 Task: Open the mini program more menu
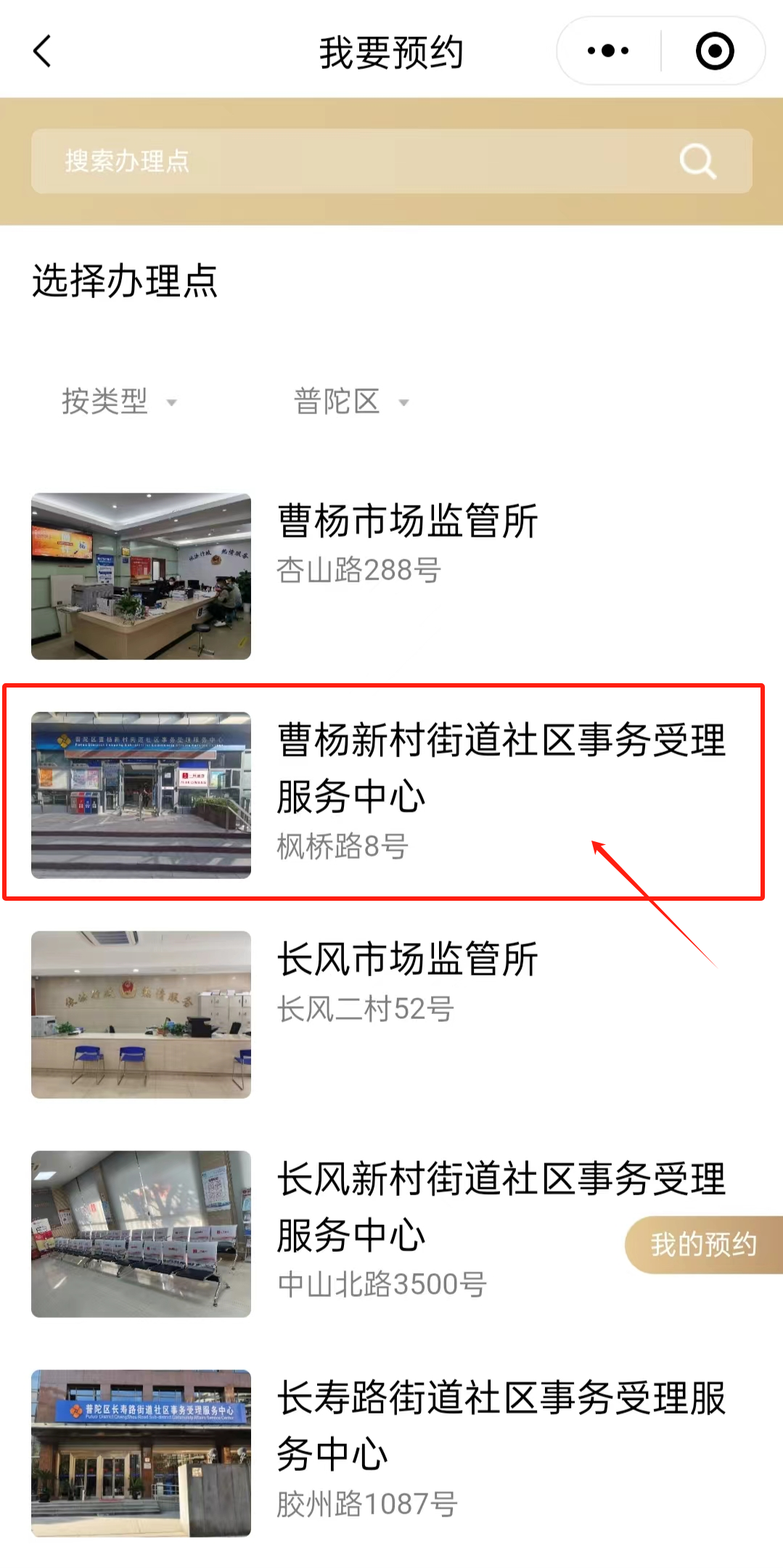coord(608,51)
